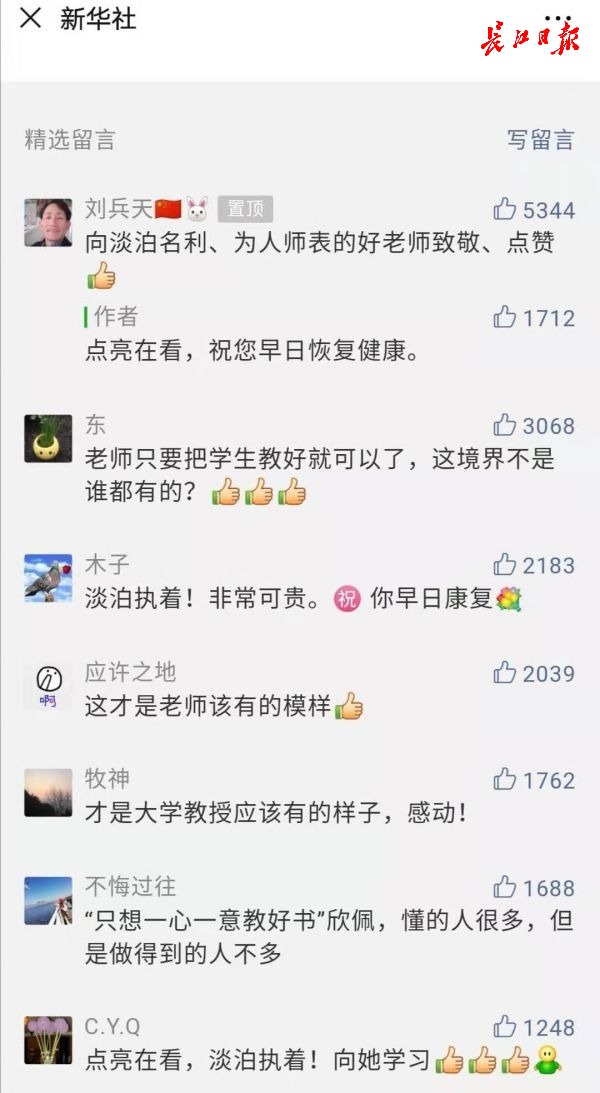Open 木子's pigeon avatar
600x1093 pixels.
tap(48, 578)
